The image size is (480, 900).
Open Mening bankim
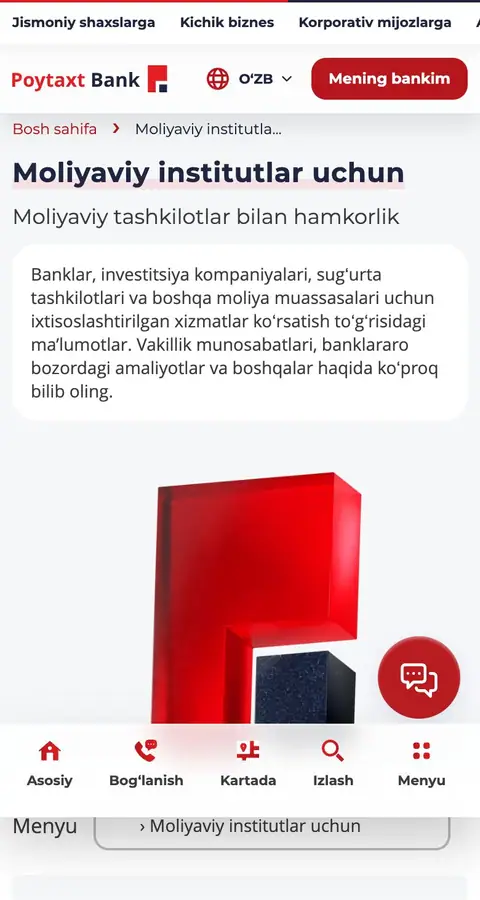389,79
